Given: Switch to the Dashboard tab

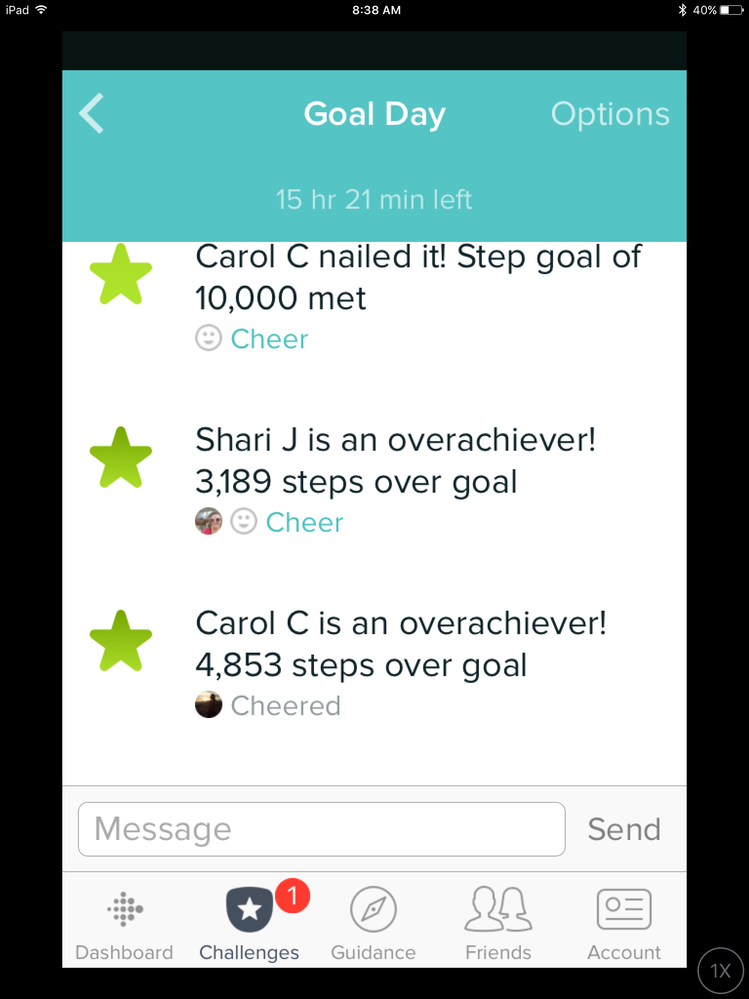Looking at the screenshot, I should tap(125, 924).
